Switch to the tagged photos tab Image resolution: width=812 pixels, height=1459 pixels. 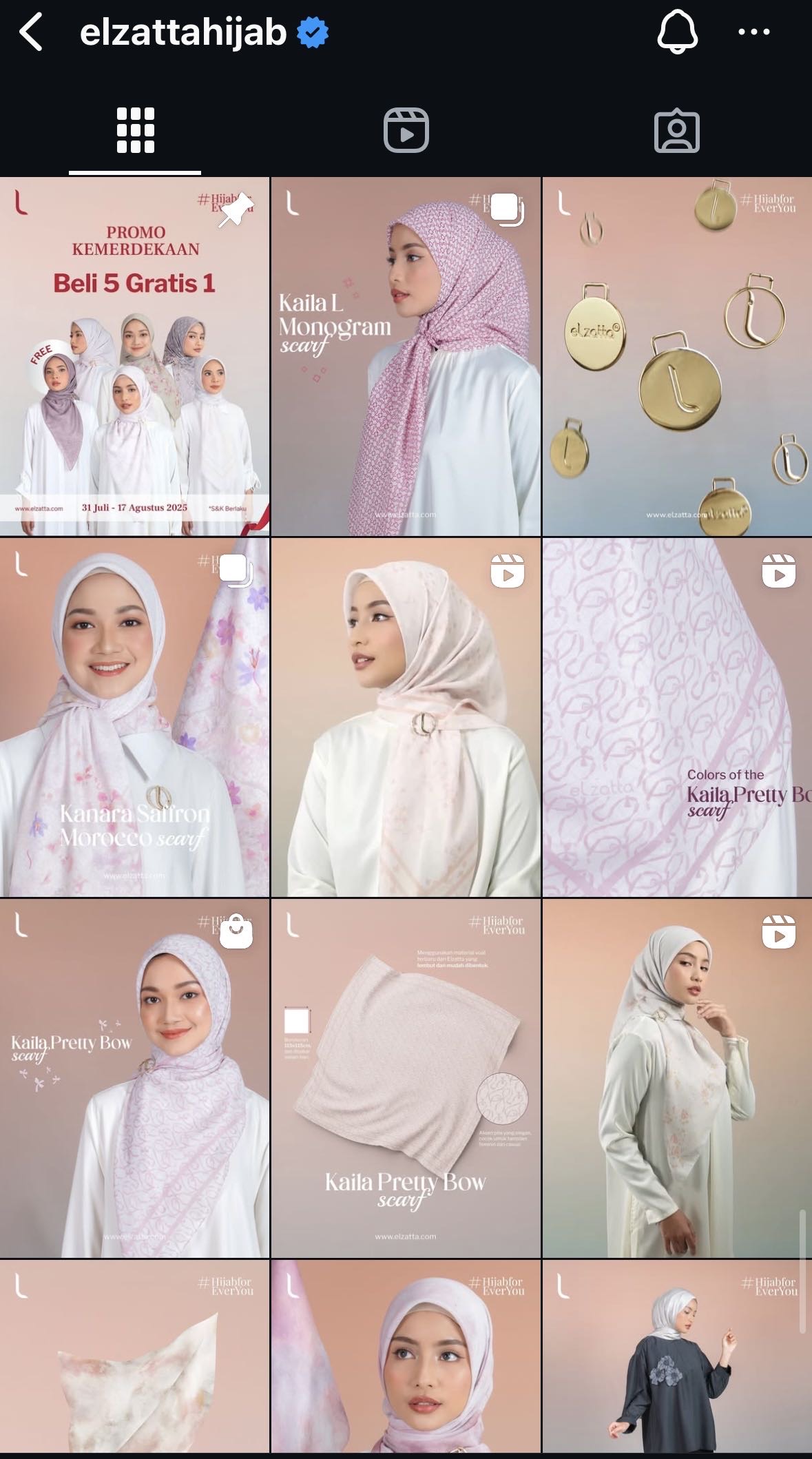click(x=676, y=130)
